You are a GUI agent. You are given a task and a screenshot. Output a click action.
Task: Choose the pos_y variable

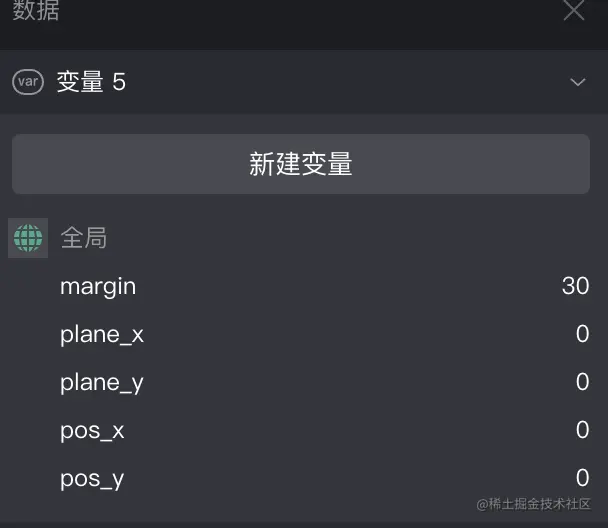tap(92, 478)
